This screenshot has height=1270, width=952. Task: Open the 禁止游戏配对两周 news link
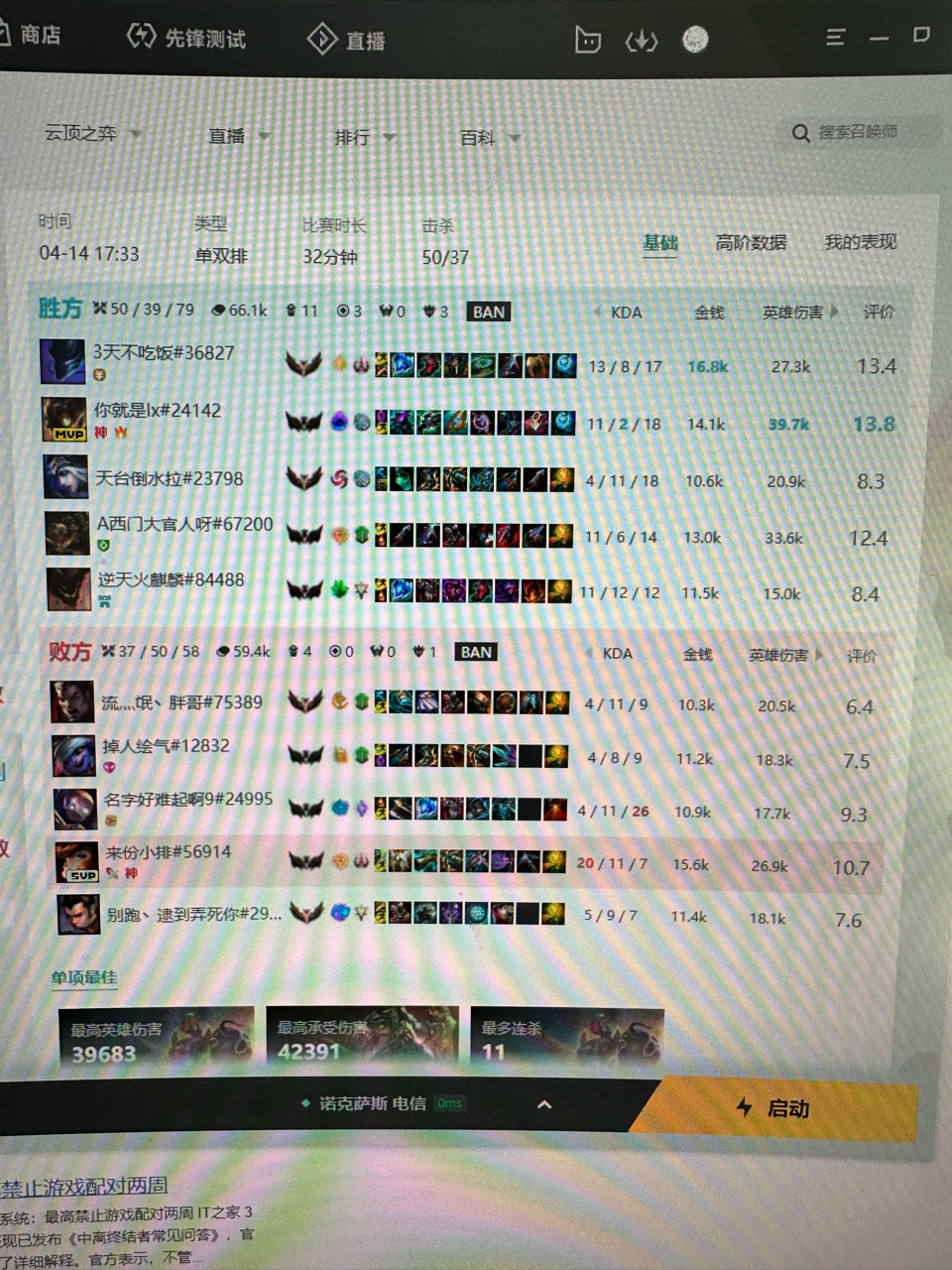pyautogui.click(x=84, y=1186)
